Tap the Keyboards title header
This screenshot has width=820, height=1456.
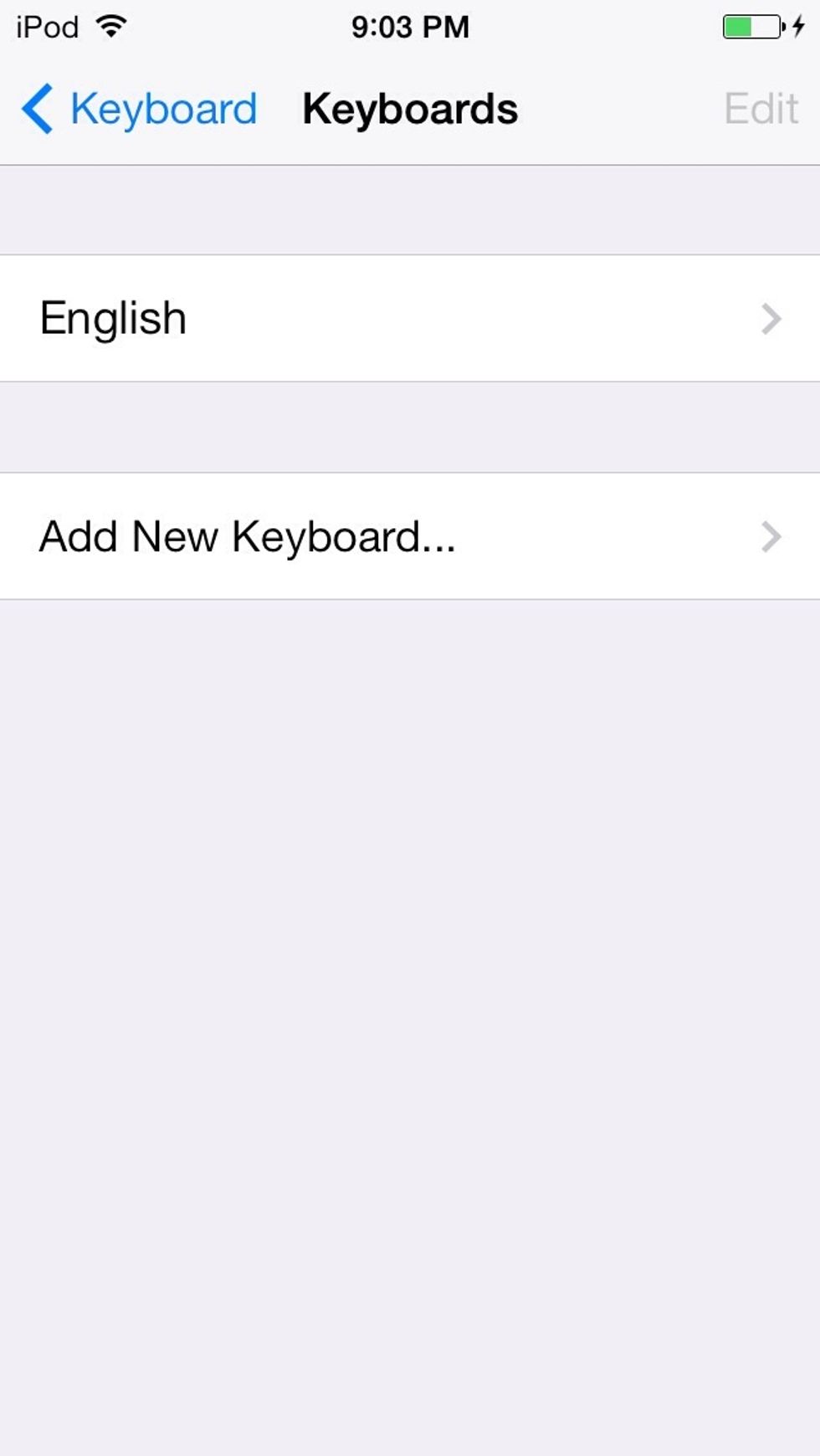pyautogui.click(x=409, y=107)
